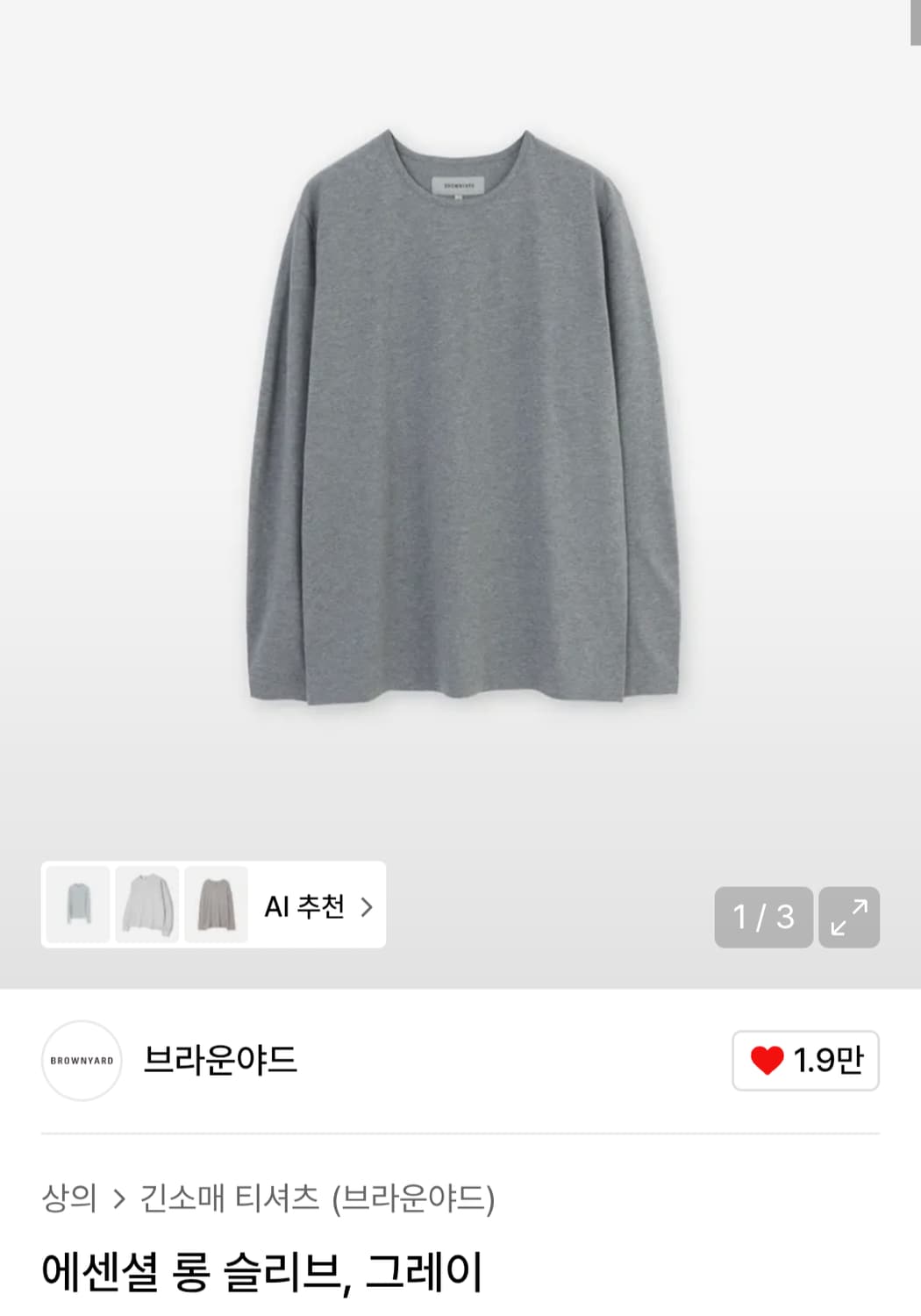Image resolution: width=921 pixels, height=1316 pixels.
Task: Toggle favorite status via the 1.9만 heart
Action: [803, 1059]
